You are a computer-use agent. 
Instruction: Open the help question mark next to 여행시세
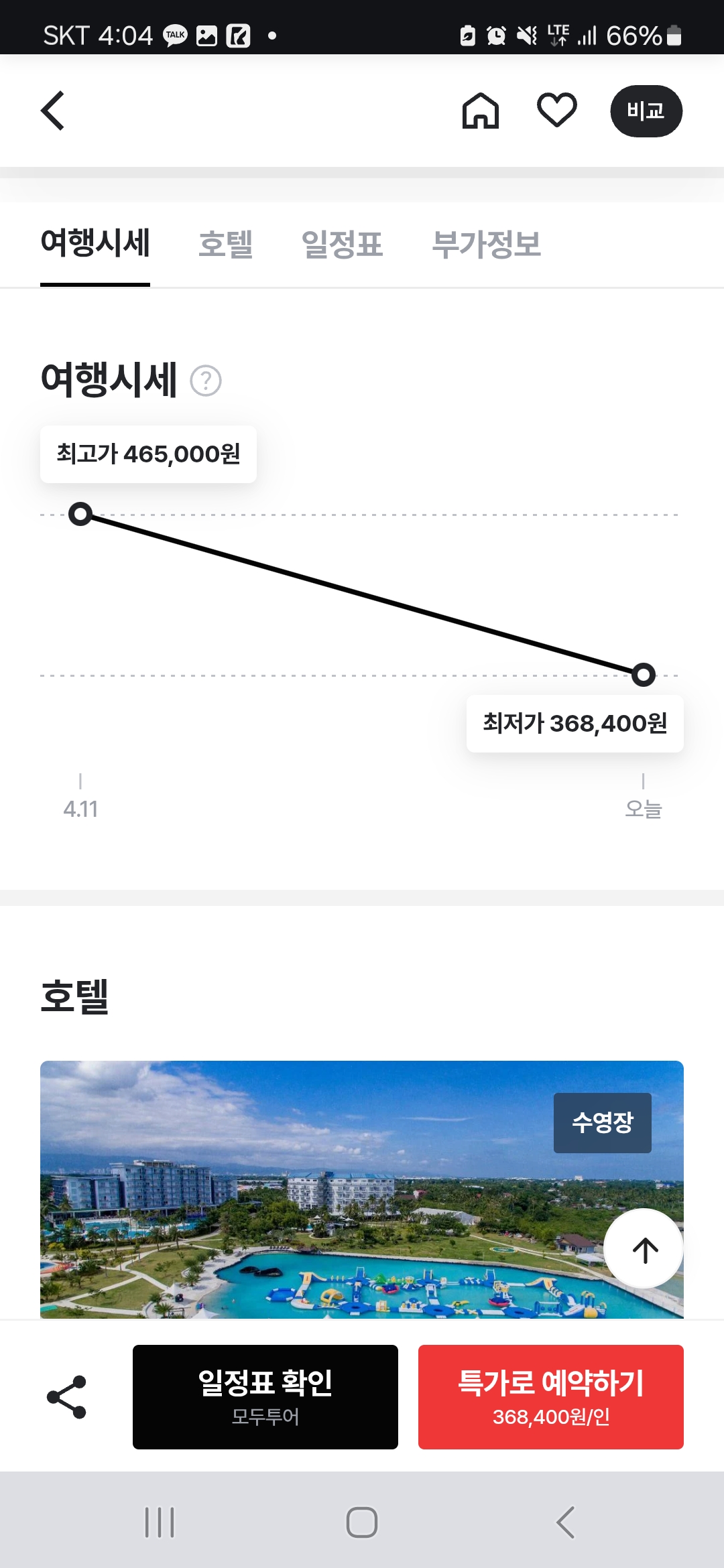click(x=206, y=381)
